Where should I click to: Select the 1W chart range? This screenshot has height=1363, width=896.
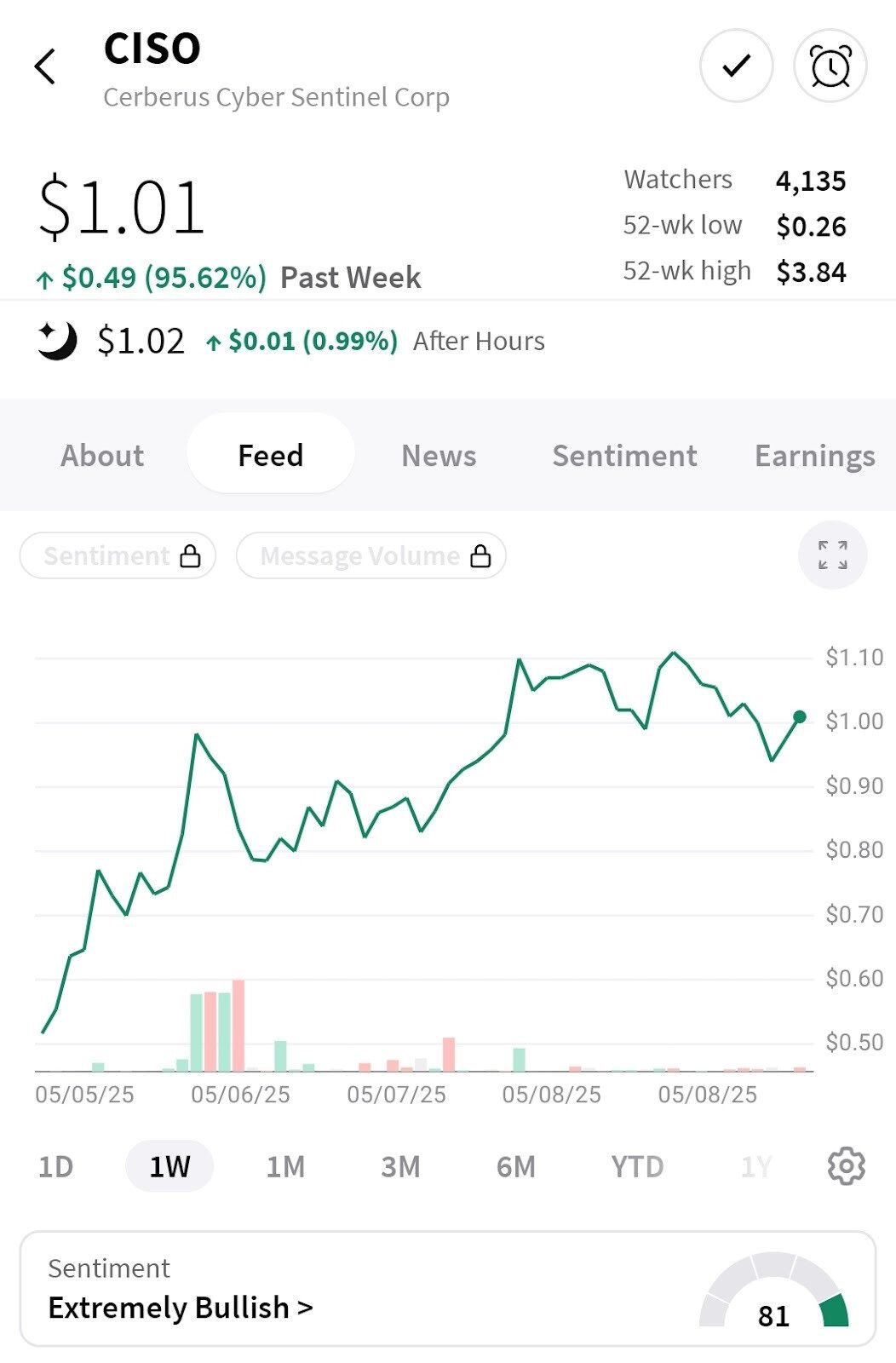[169, 1166]
